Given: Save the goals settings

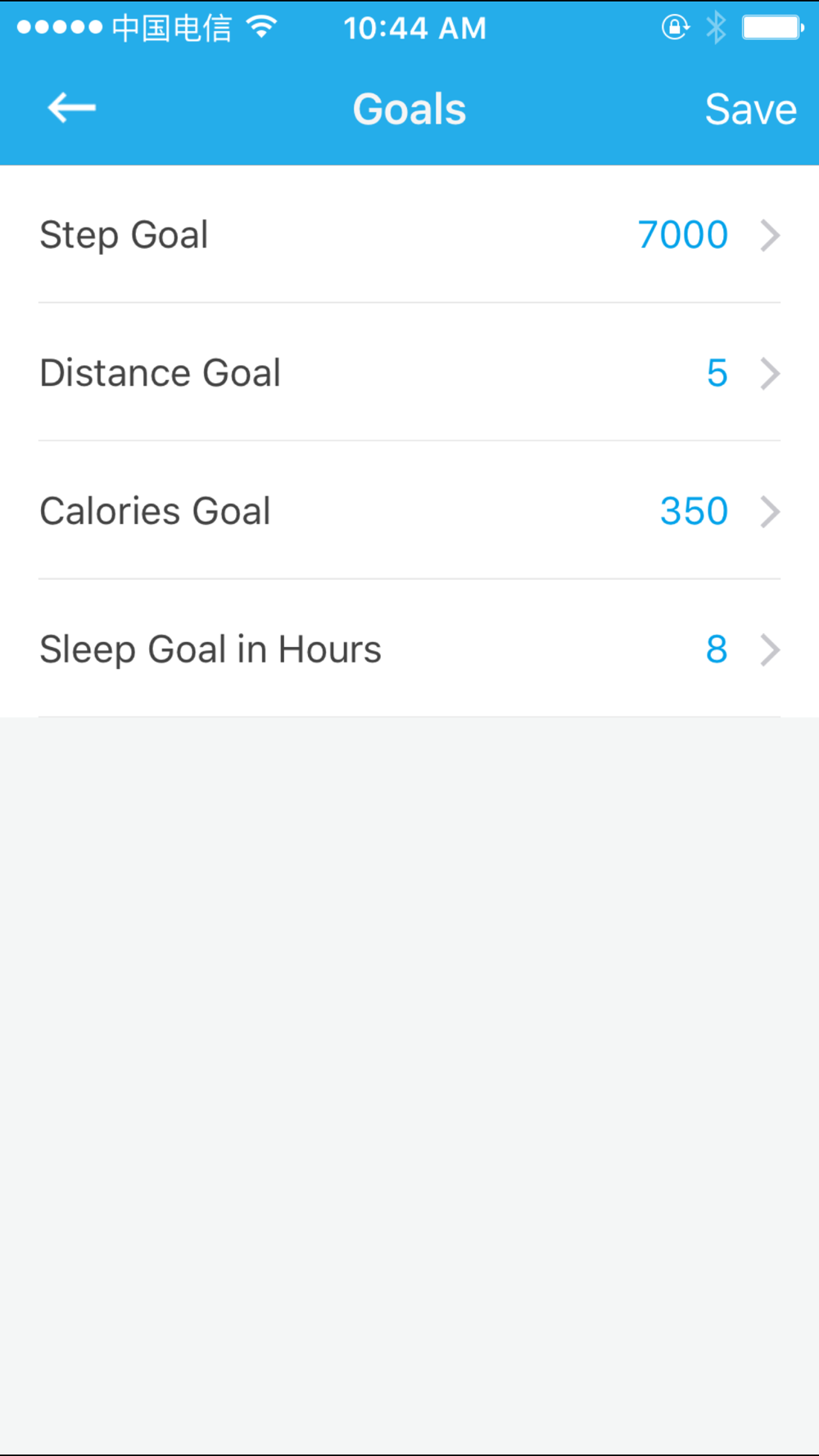Looking at the screenshot, I should coord(749,109).
